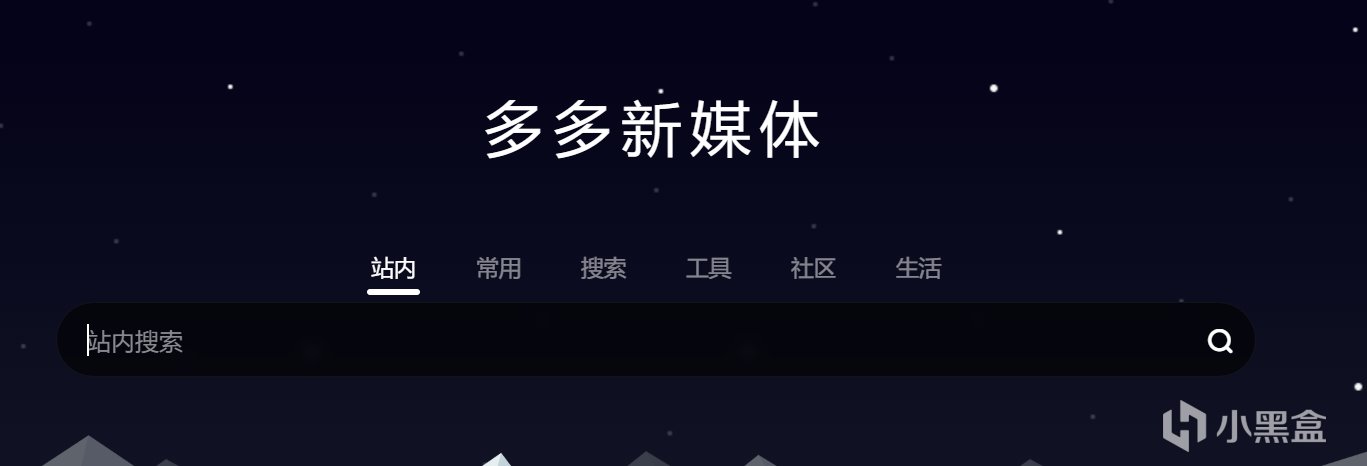
Task: Select the 站内 tab
Action: [393, 269]
